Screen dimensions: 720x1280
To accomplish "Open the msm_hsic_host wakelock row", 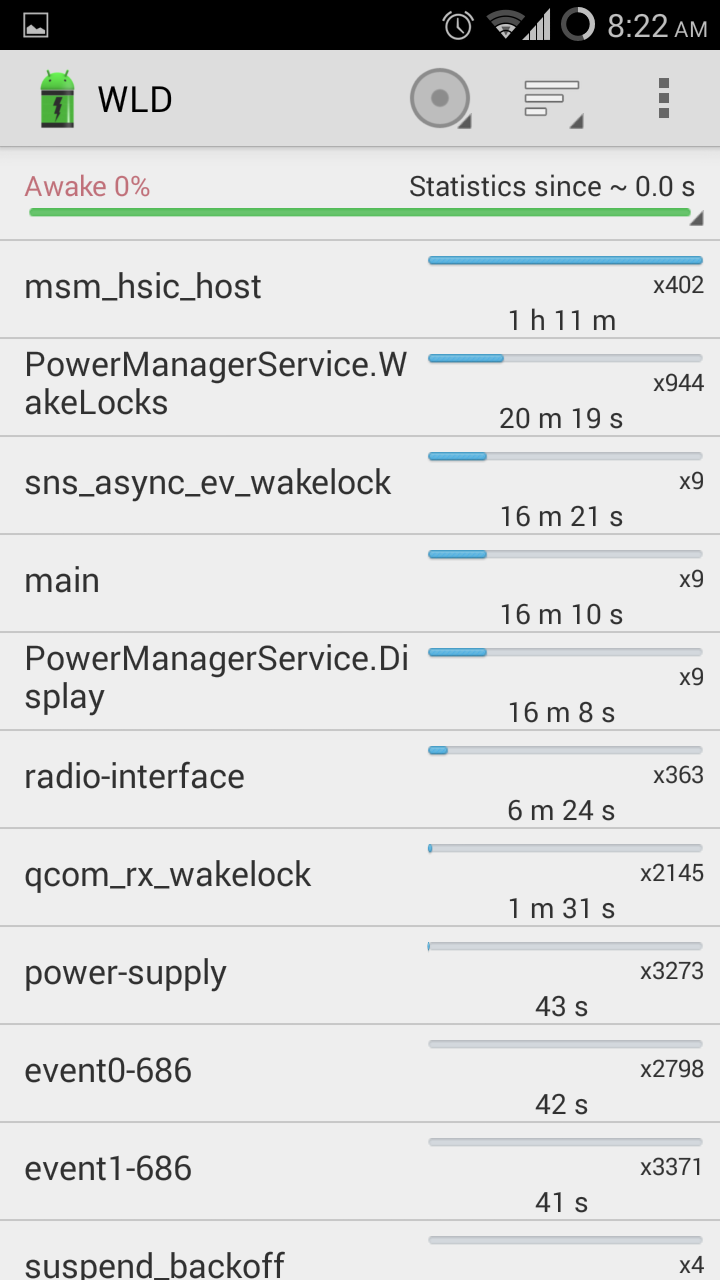I will [x=360, y=289].
